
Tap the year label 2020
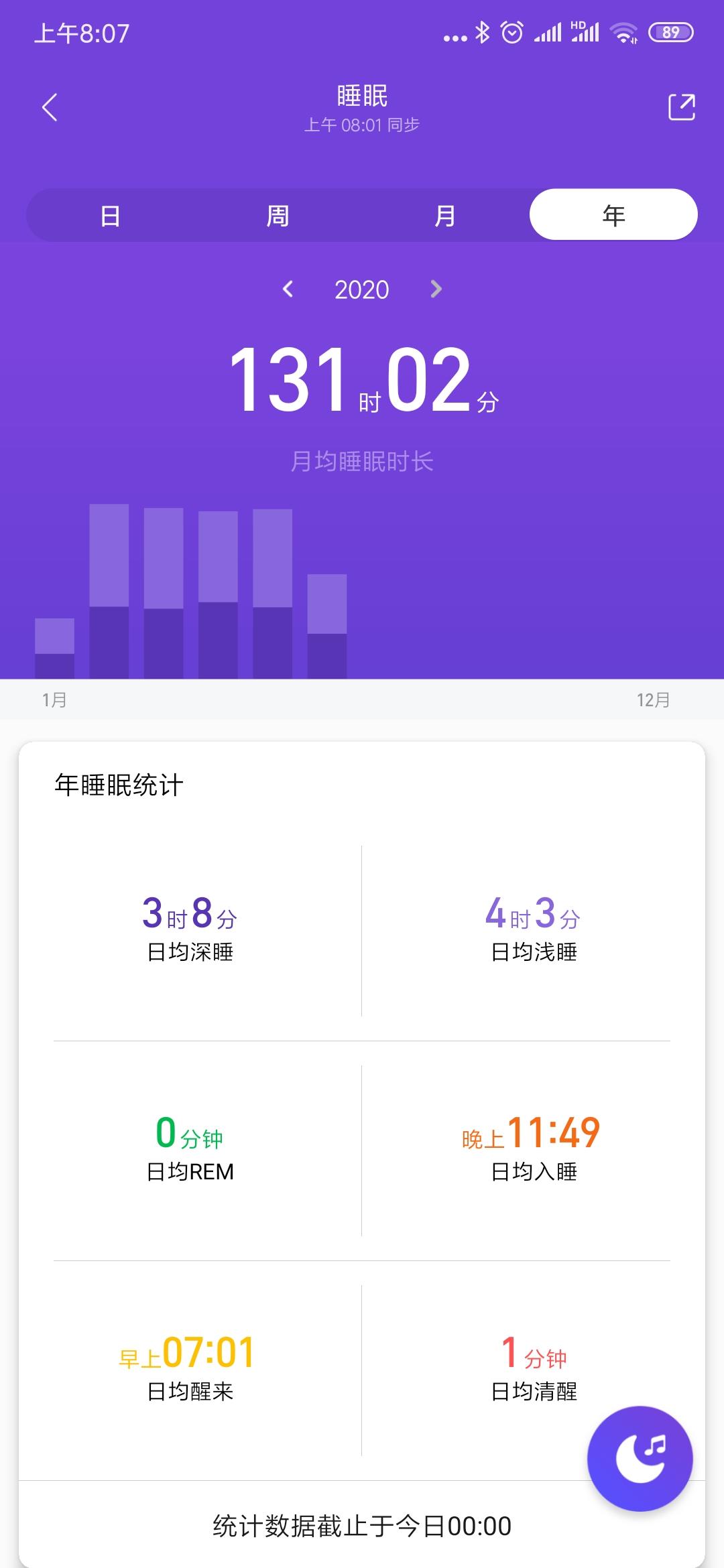point(362,289)
